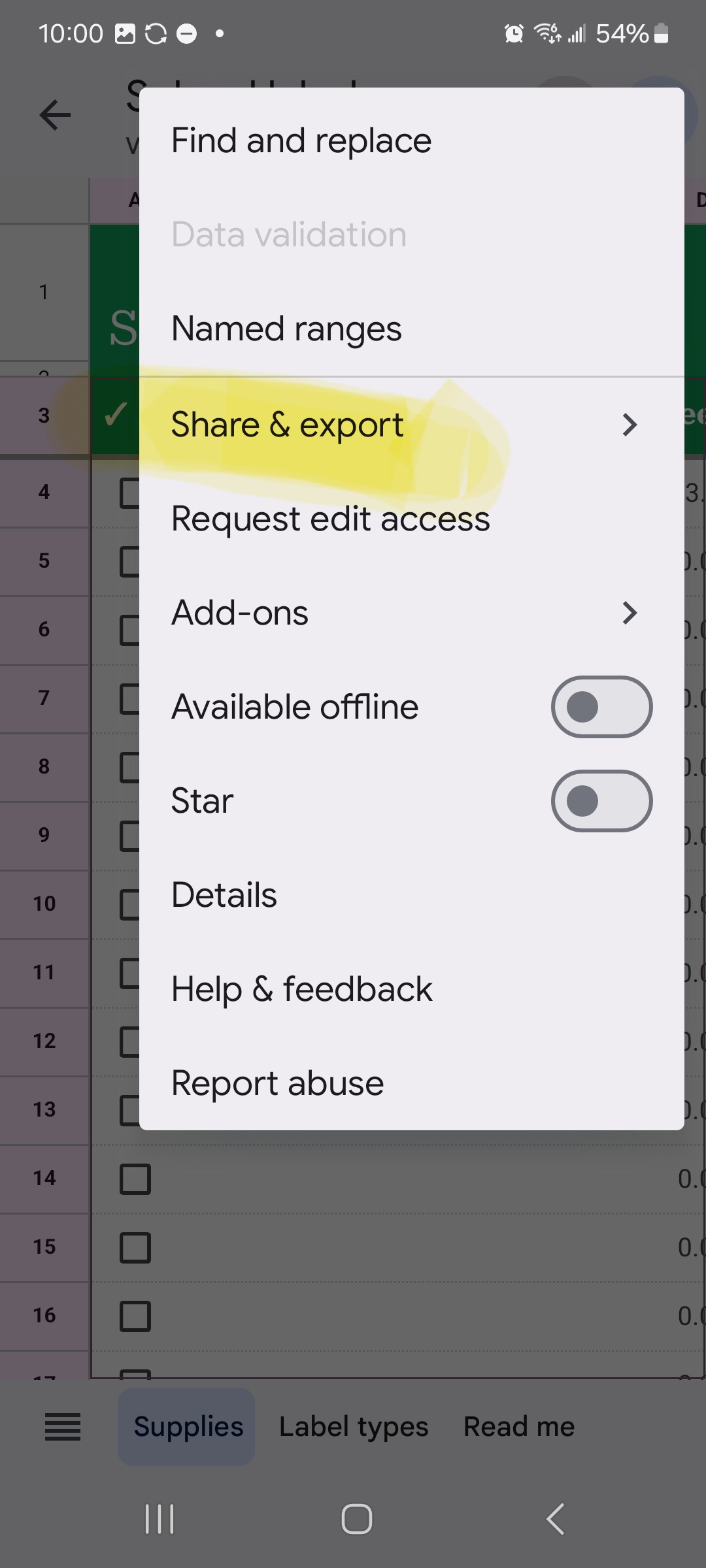Expand the Share & export submenu
The height and width of the screenshot is (1568, 706).
tap(411, 425)
